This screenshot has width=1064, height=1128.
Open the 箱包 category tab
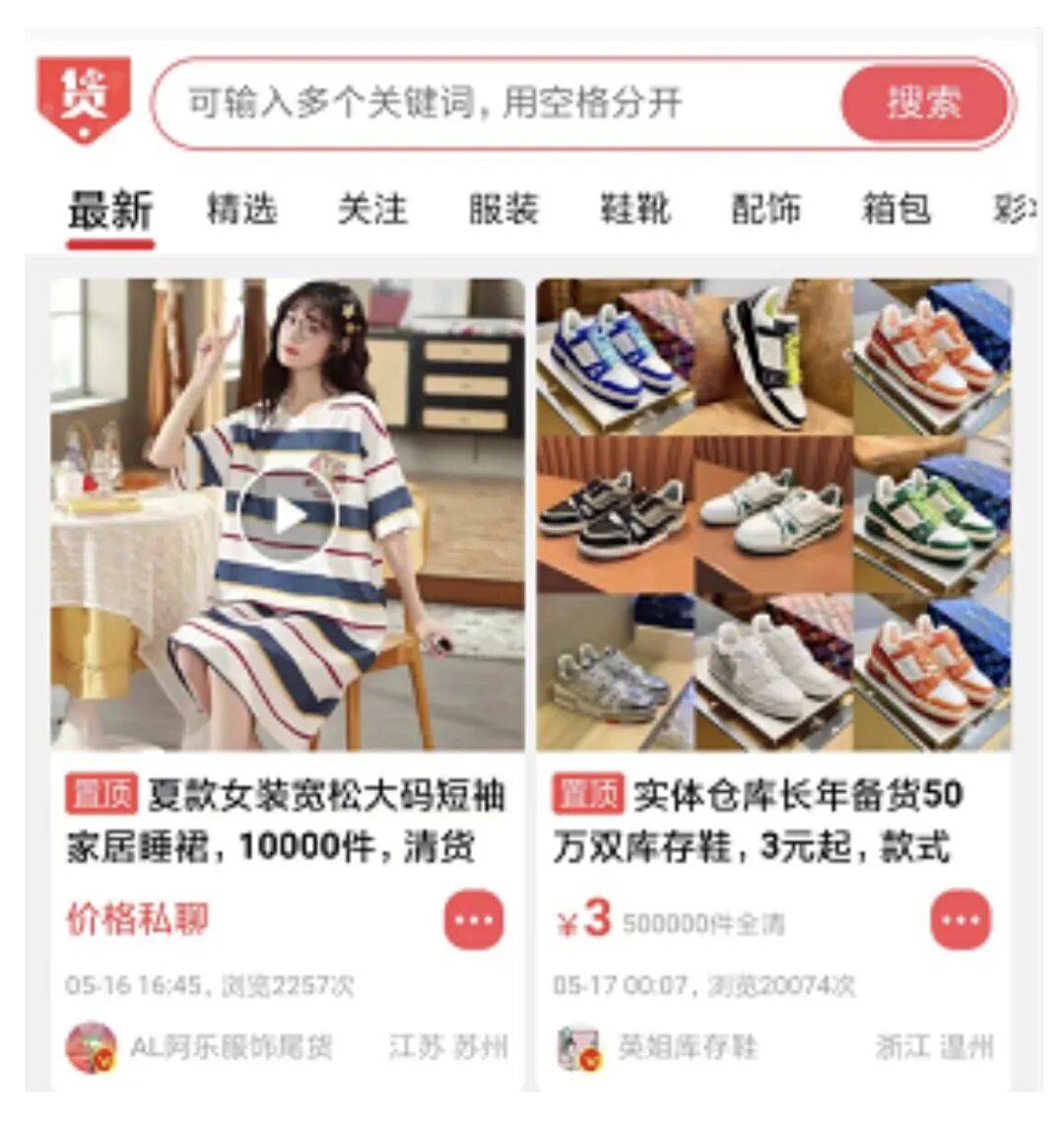pyautogui.click(x=898, y=209)
